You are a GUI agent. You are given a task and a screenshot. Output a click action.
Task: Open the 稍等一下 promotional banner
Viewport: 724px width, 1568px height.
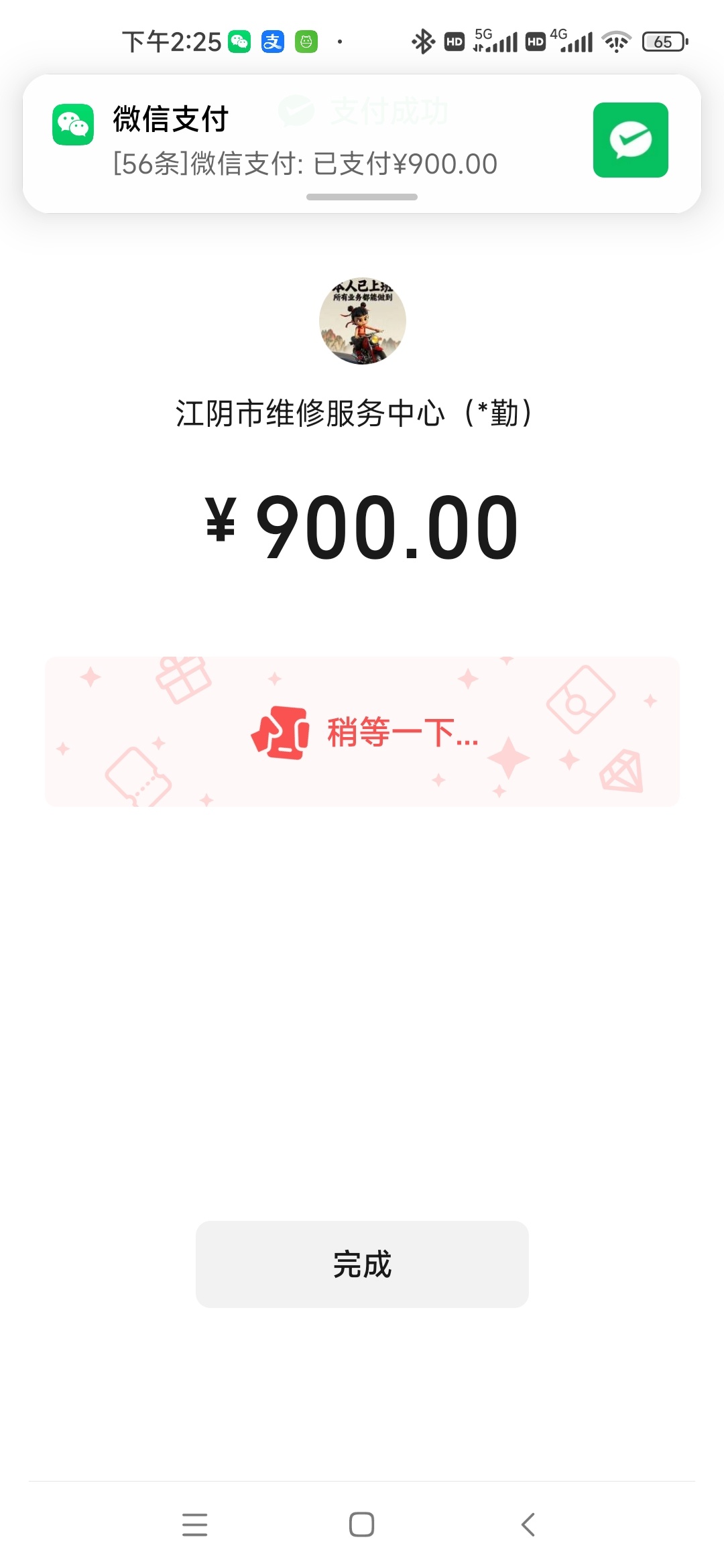pyautogui.click(x=362, y=732)
